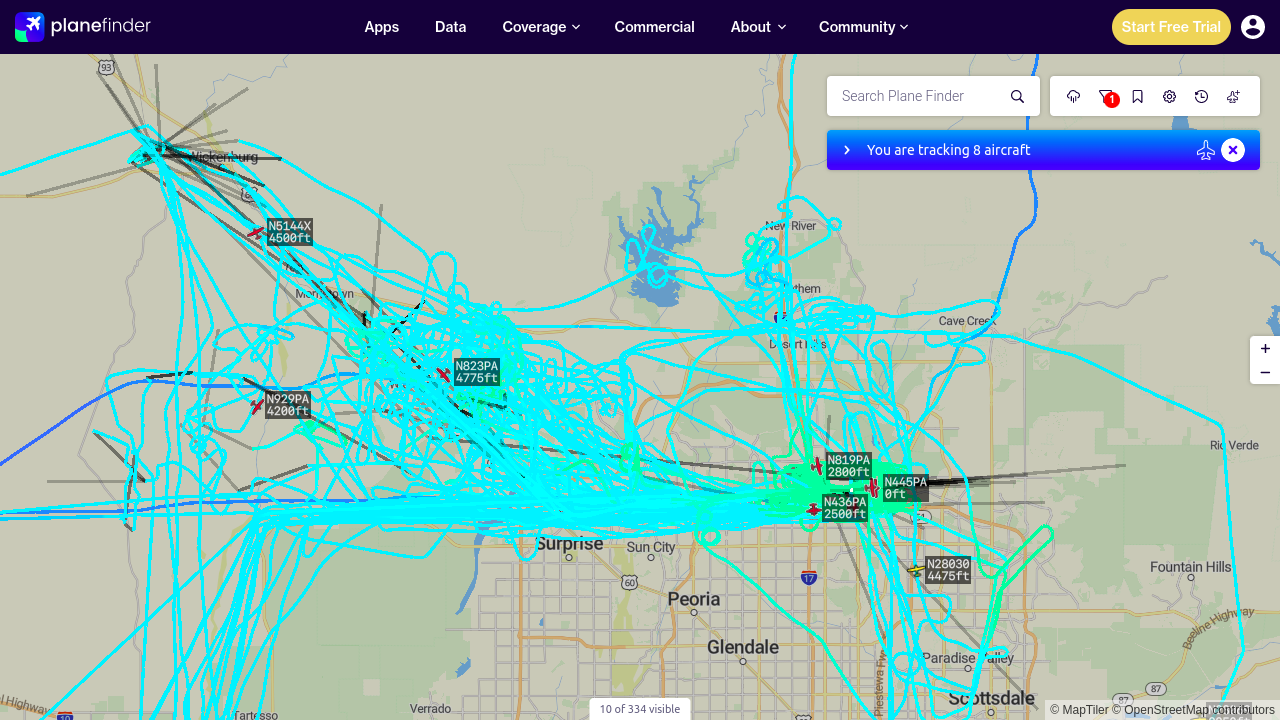Viewport: 1280px width, 720px height.
Task: Tap the add aircraft icon
Action: coord(1234,96)
